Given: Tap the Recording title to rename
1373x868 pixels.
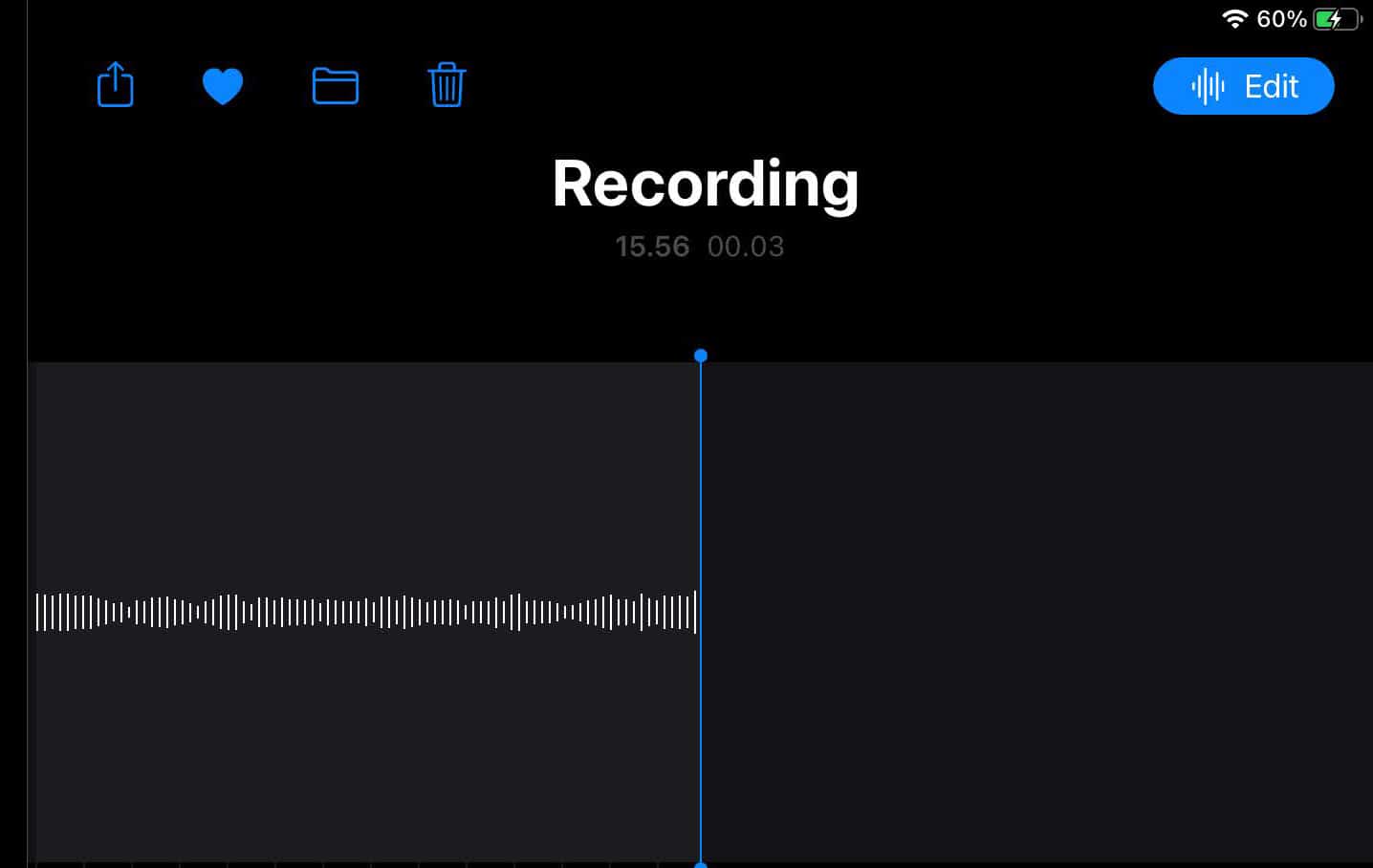Looking at the screenshot, I should click(x=706, y=184).
